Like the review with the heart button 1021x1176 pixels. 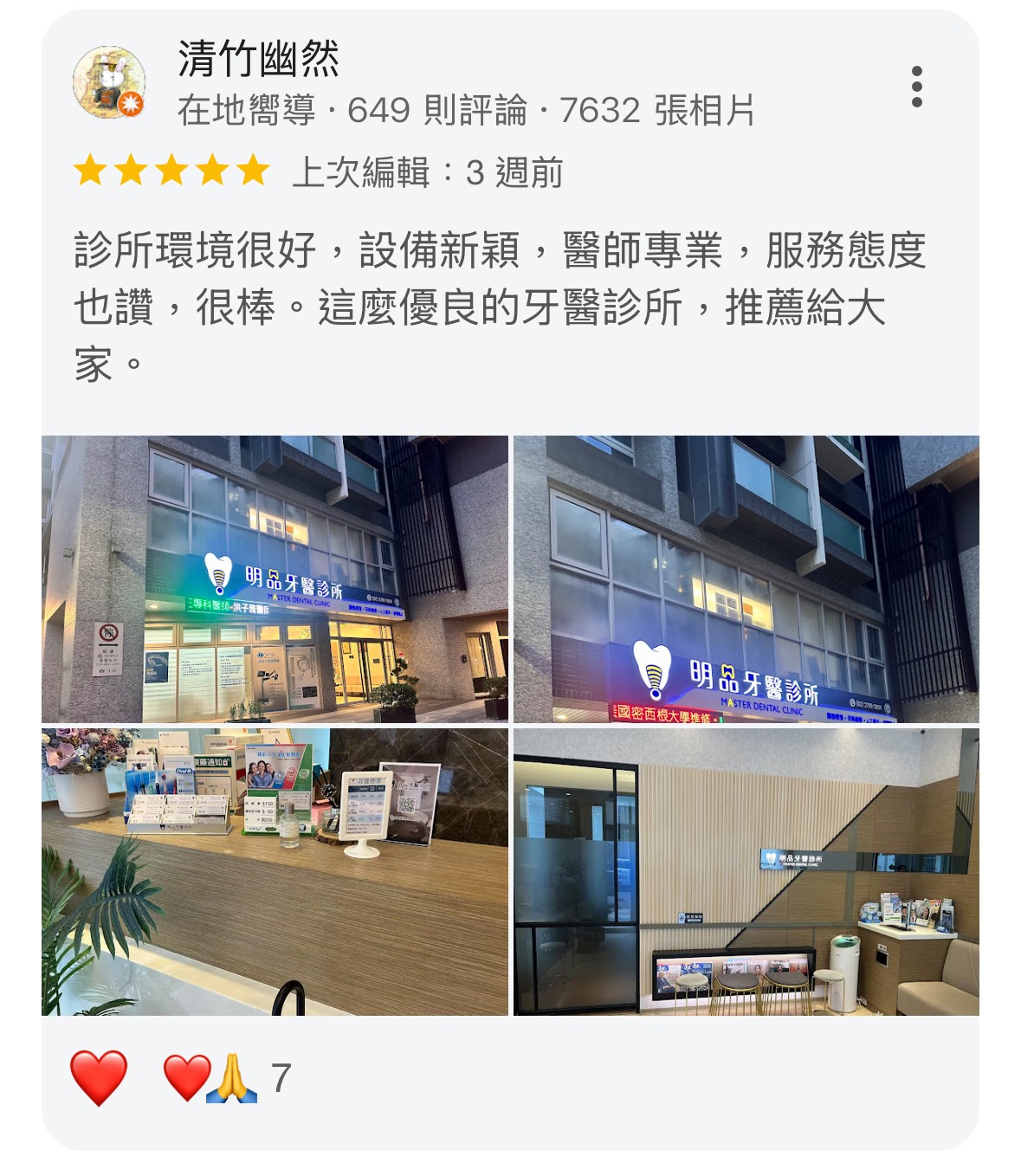(99, 1077)
